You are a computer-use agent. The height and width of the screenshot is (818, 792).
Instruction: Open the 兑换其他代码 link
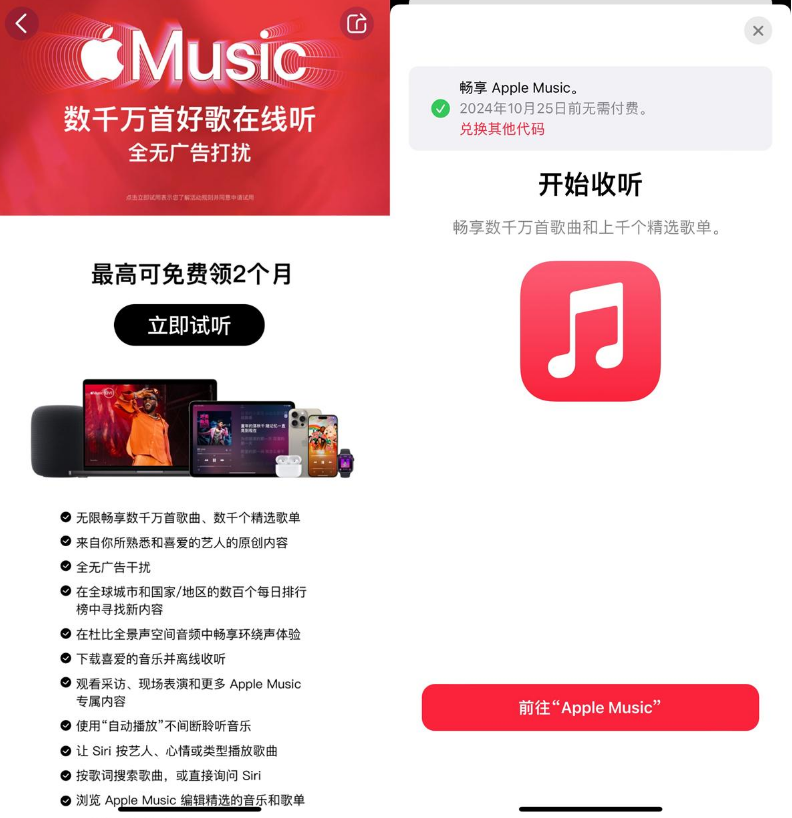(x=502, y=129)
